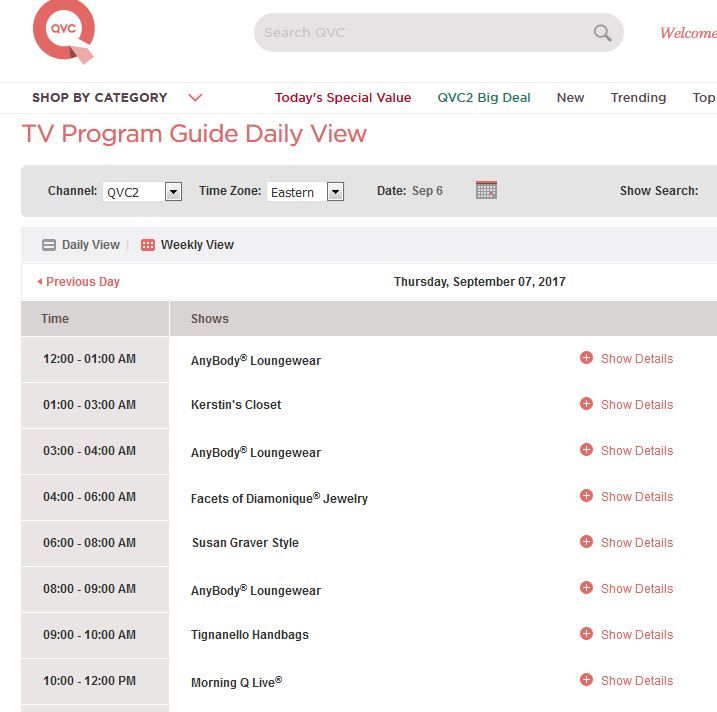Go to Previous Day
This screenshot has width=717, height=712.
pyautogui.click(x=78, y=282)
